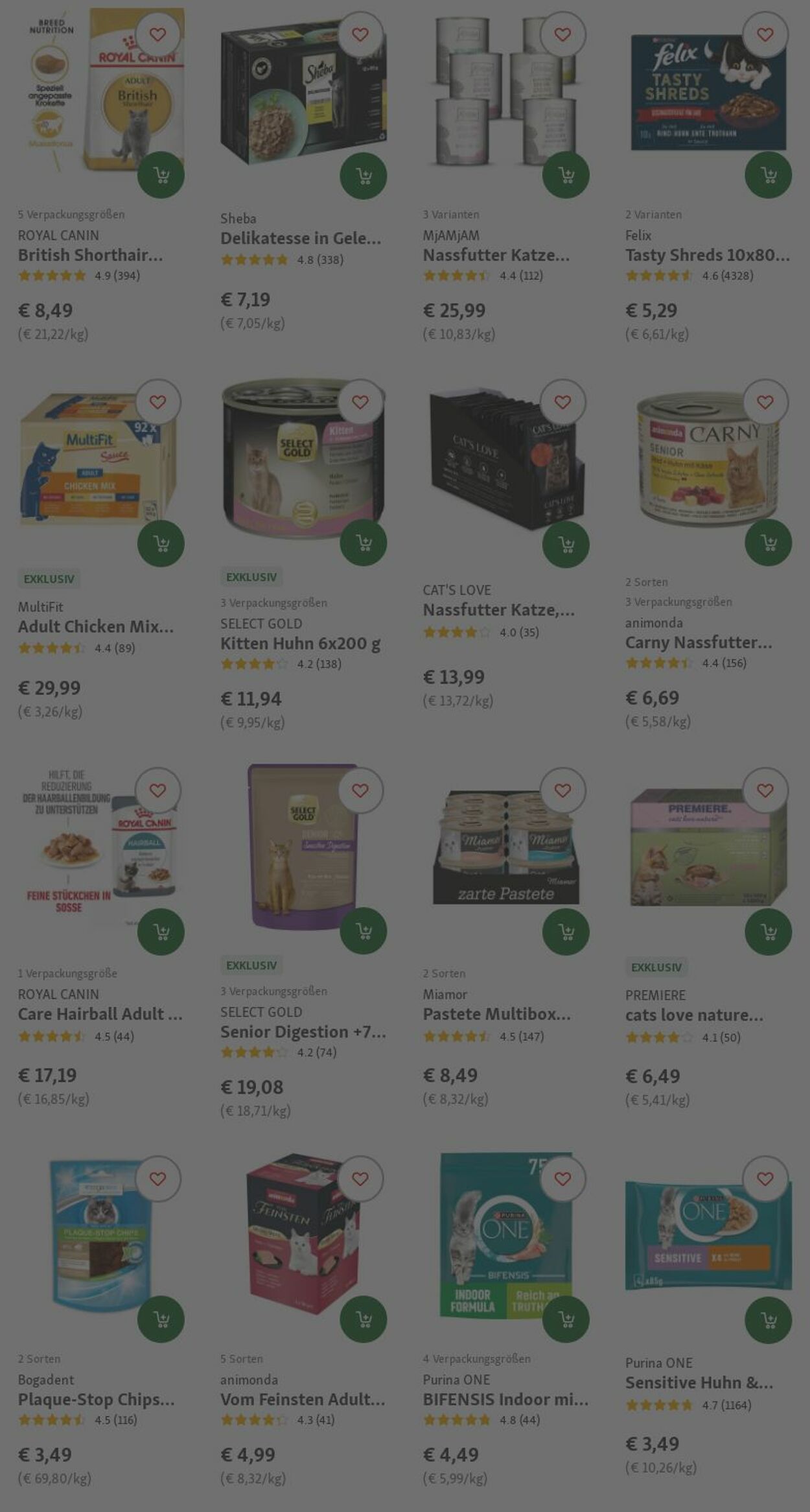Image resolution: width=810 pixels, height=1512 pixels.
Task: Open the Cat's Love Nassfutter Katze product
Action: (x=498, y=610)
